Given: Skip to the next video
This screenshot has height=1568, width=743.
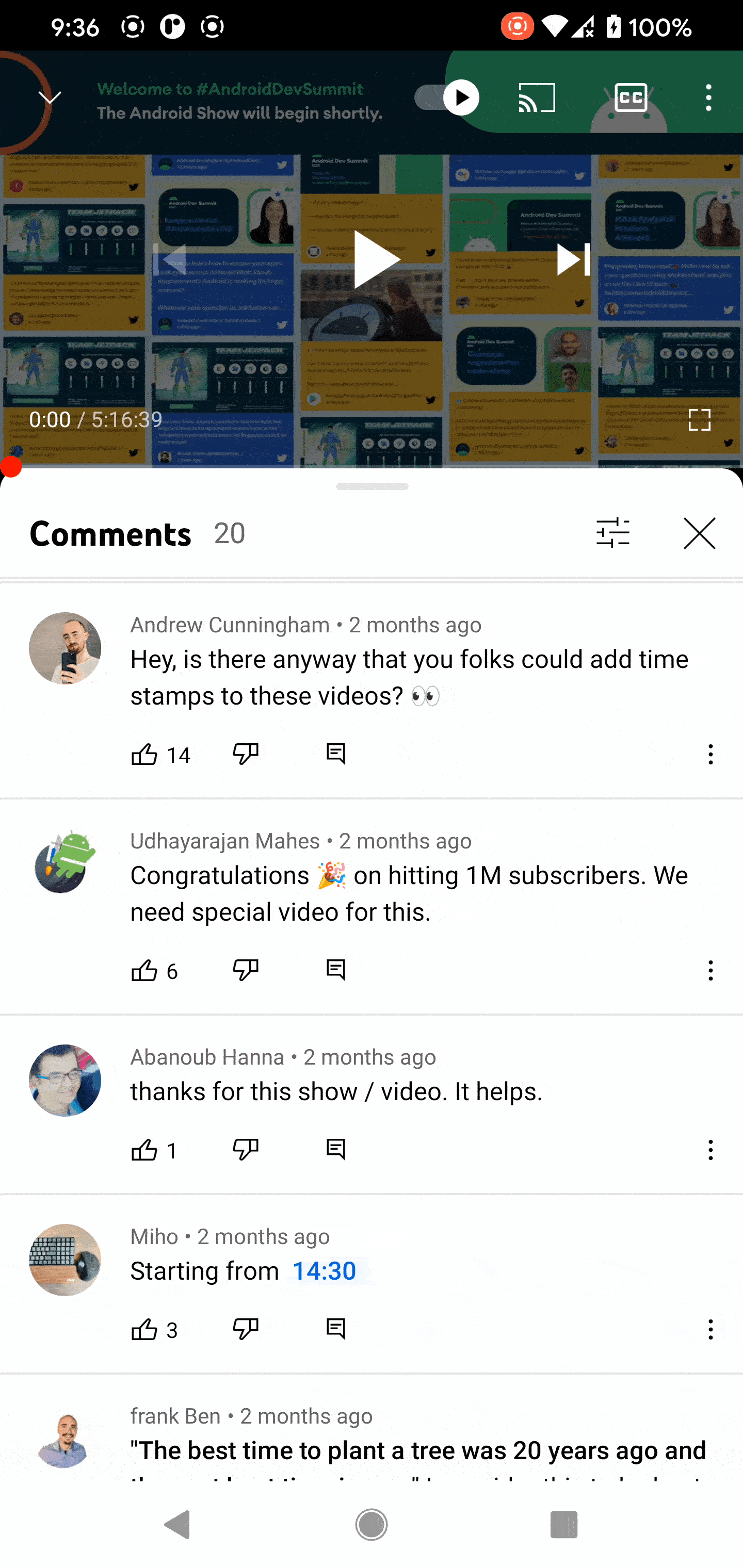Looking at the screenshot, I should coord(573,260).
